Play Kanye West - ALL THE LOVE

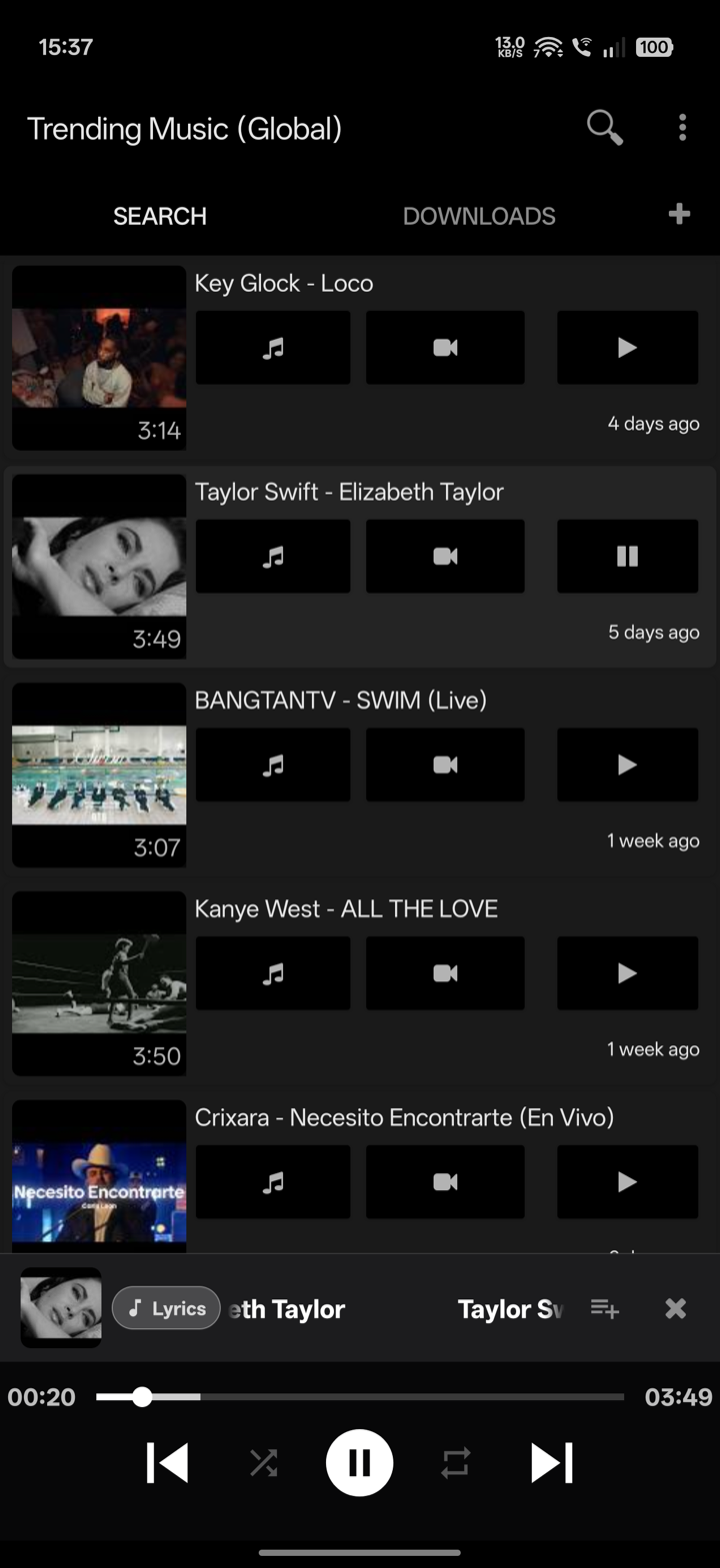point(627,973)
